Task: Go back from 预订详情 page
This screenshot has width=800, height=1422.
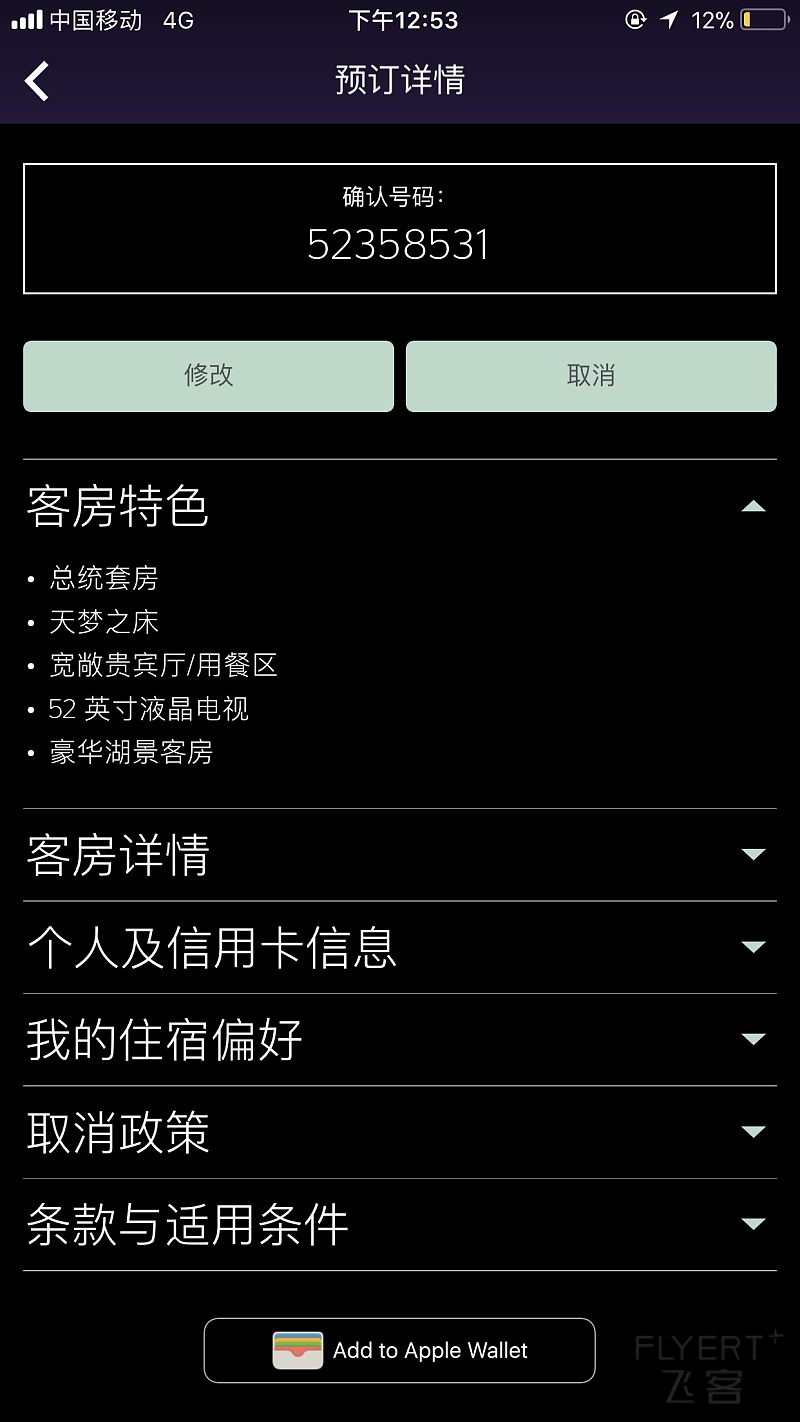Action: 37,81
